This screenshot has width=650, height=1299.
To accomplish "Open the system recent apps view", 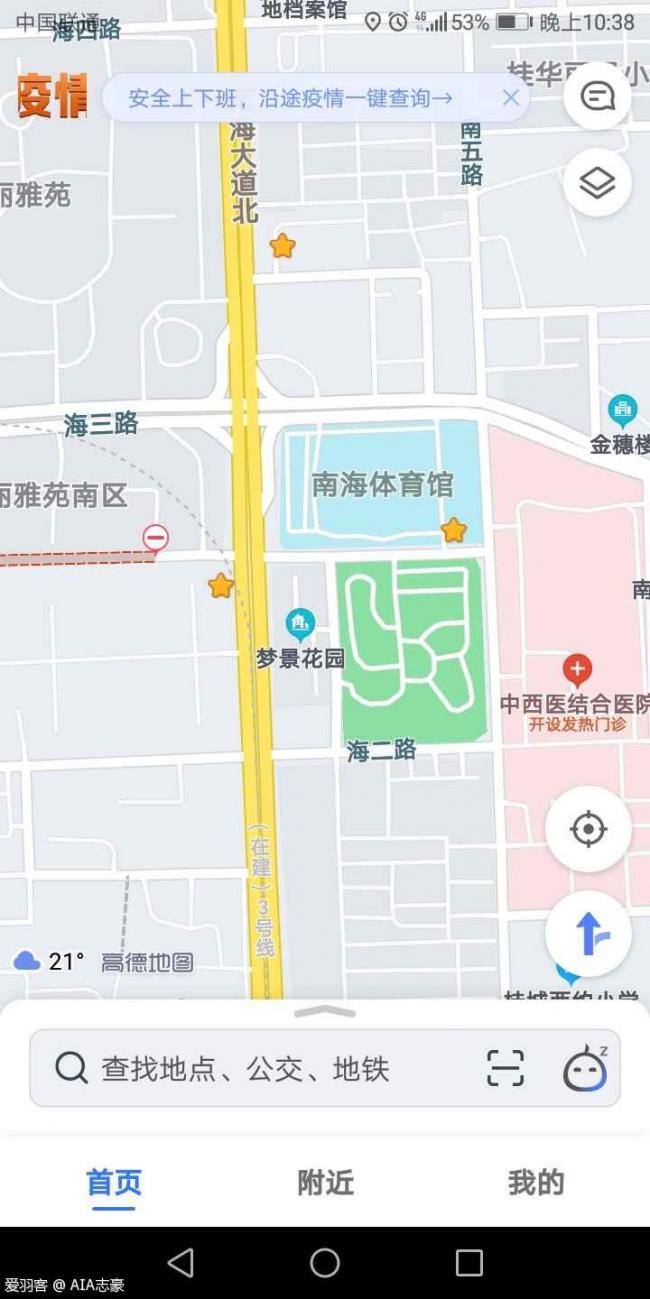I will point(468,1262).
